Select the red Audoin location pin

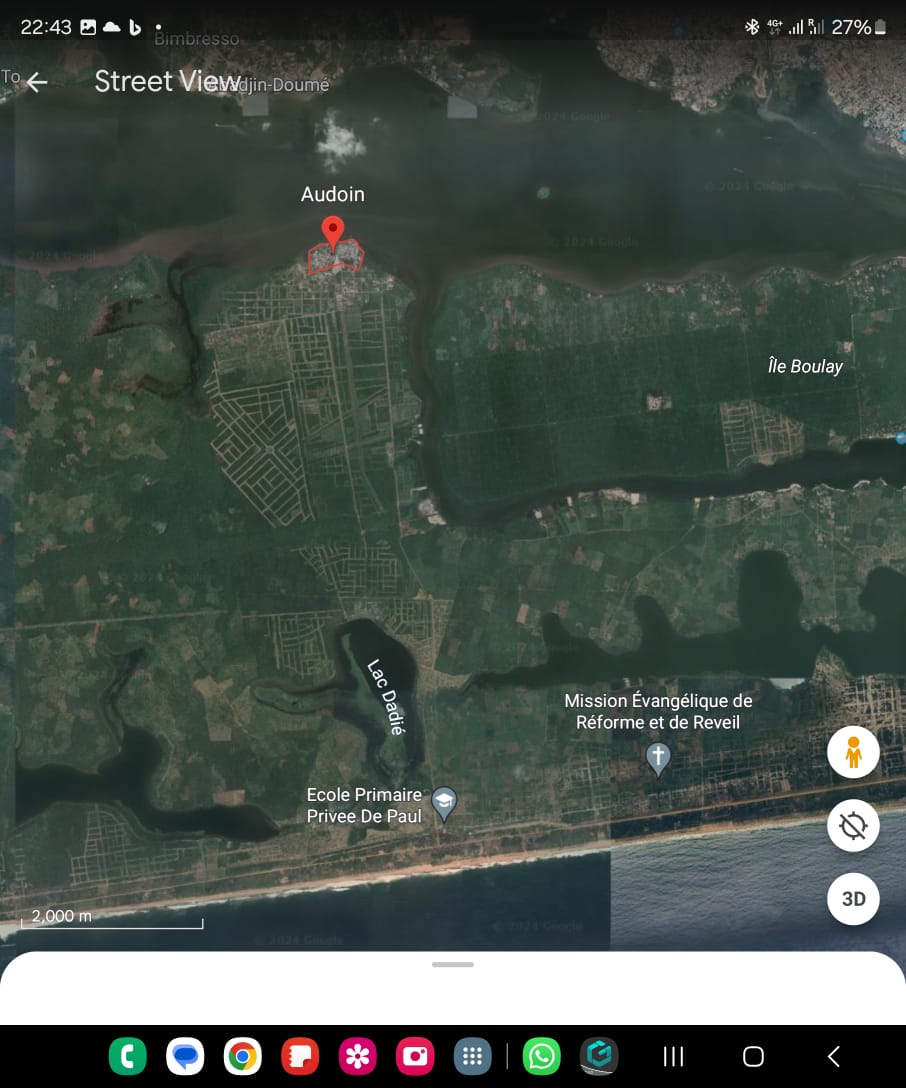[x=333, y=231]
